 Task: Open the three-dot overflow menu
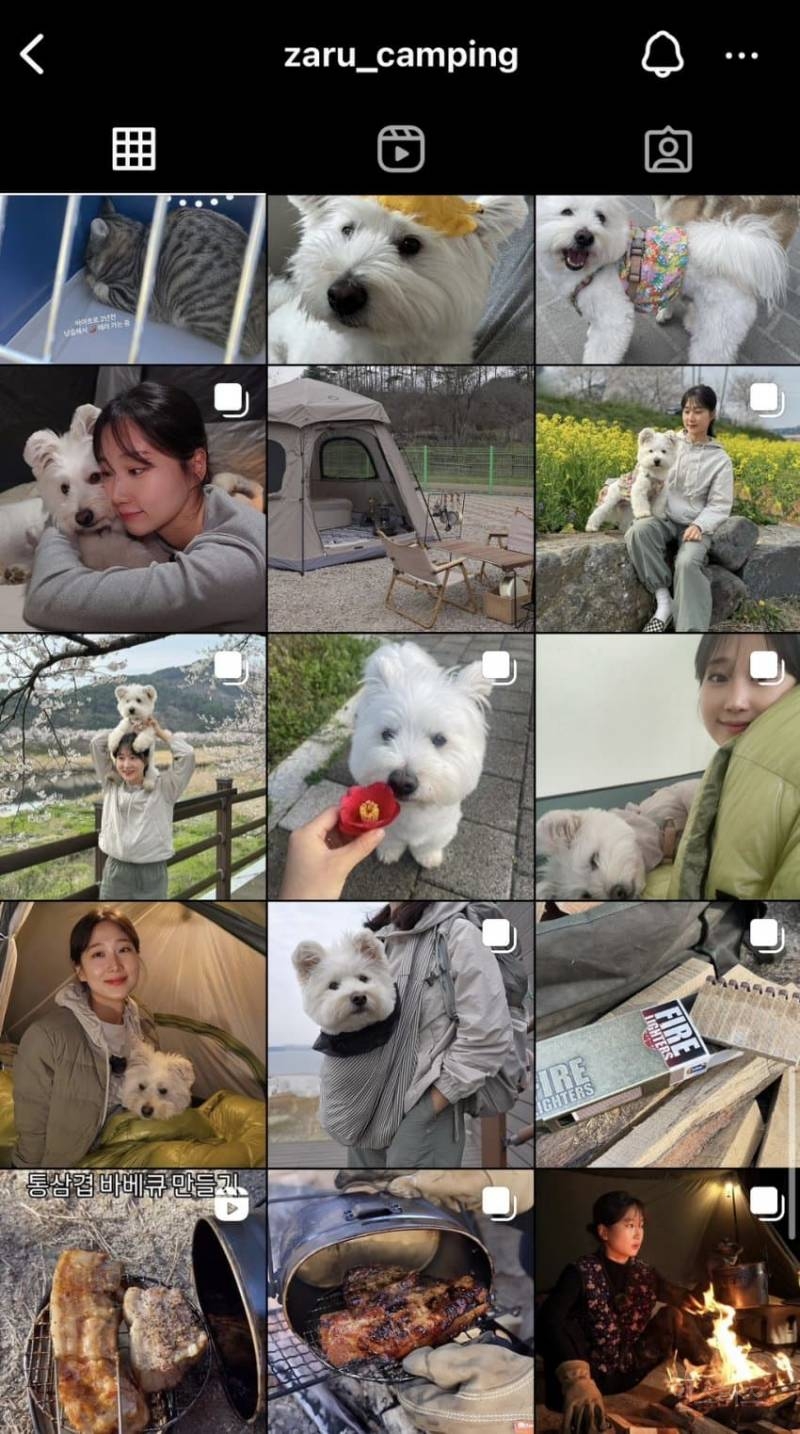pyautogui.click(x=741, y=56)
